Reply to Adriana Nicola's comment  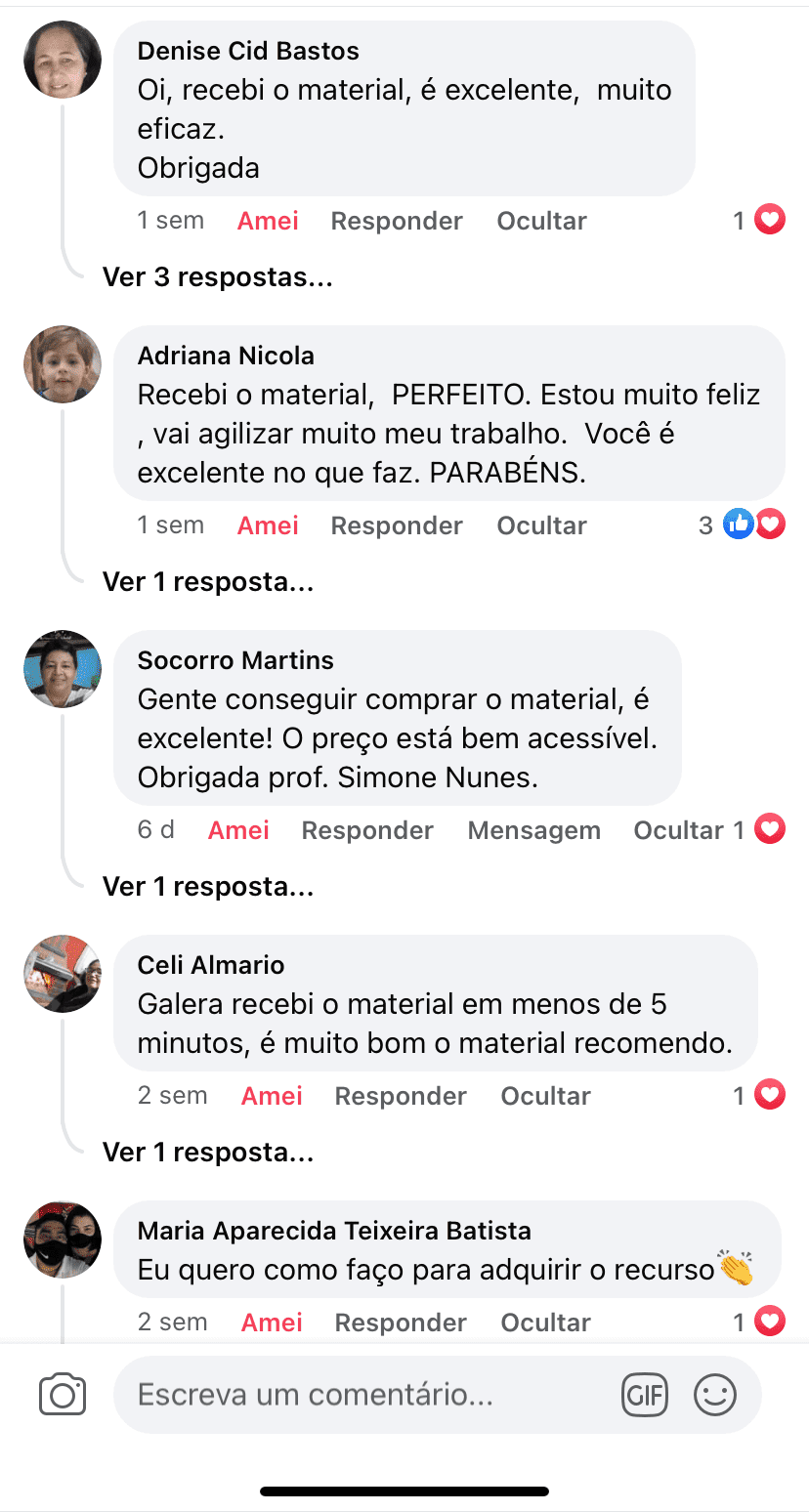[397, 525]
